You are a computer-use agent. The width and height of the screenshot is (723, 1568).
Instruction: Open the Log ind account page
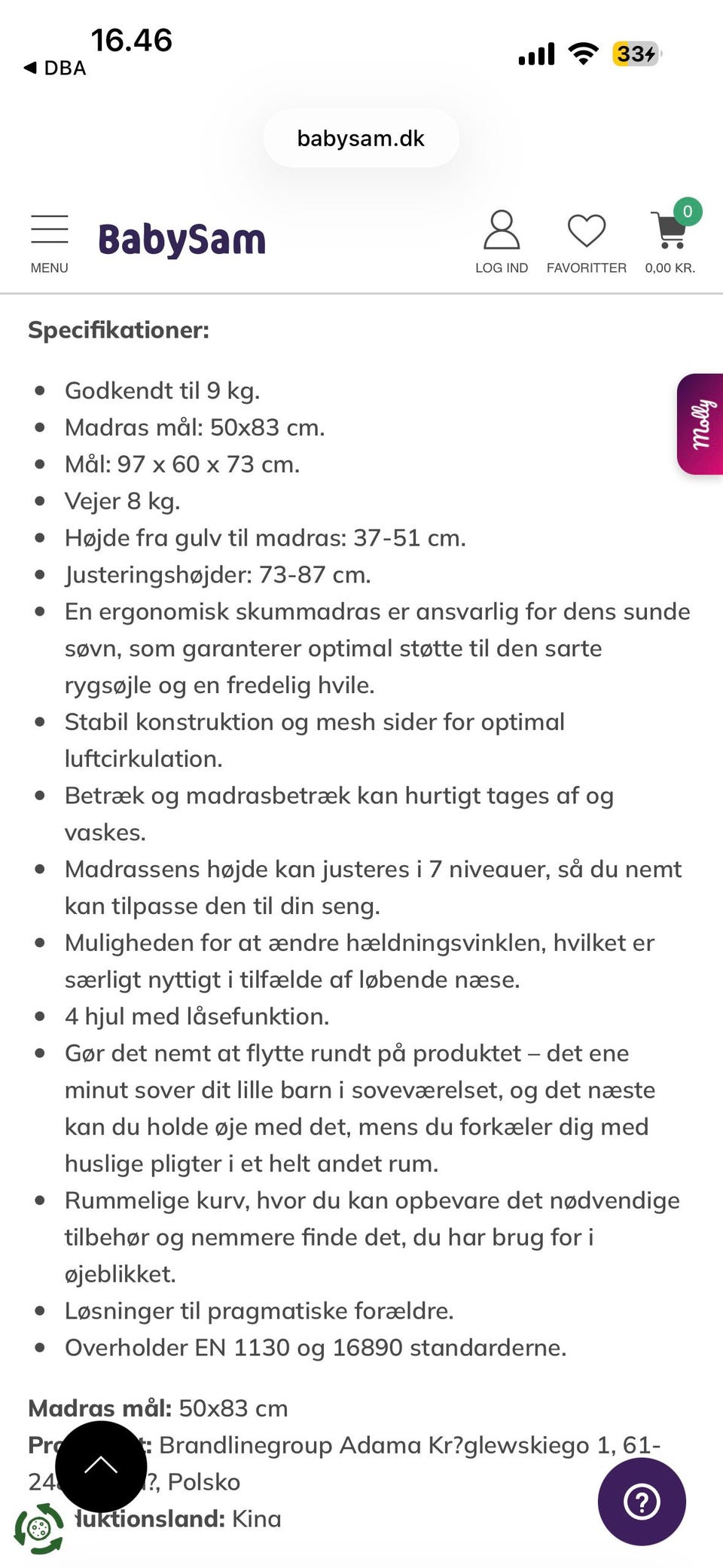point(502,243)
